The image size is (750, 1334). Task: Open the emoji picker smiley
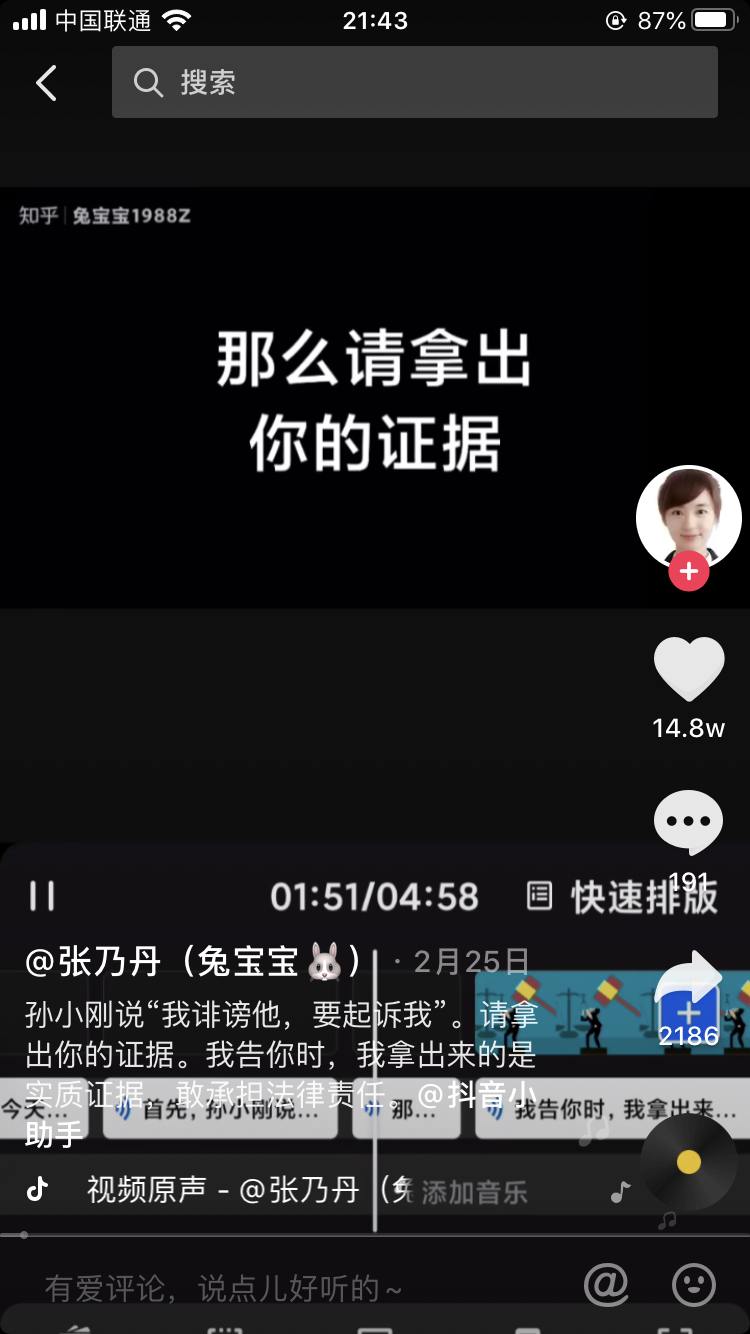point(694,1284)
